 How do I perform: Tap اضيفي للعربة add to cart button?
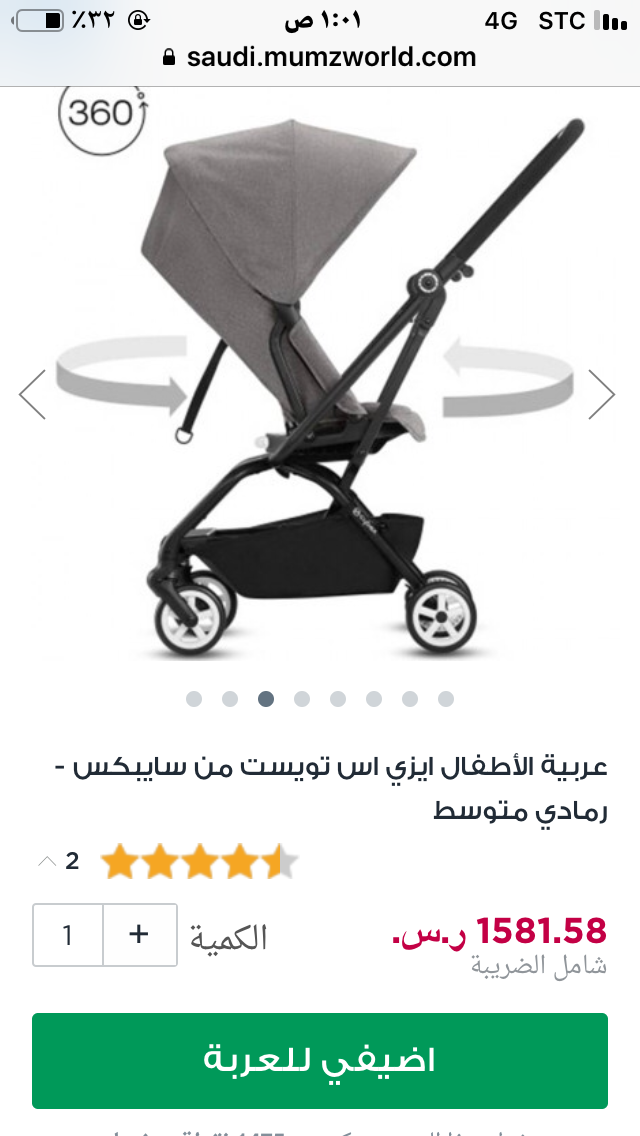320,1060
